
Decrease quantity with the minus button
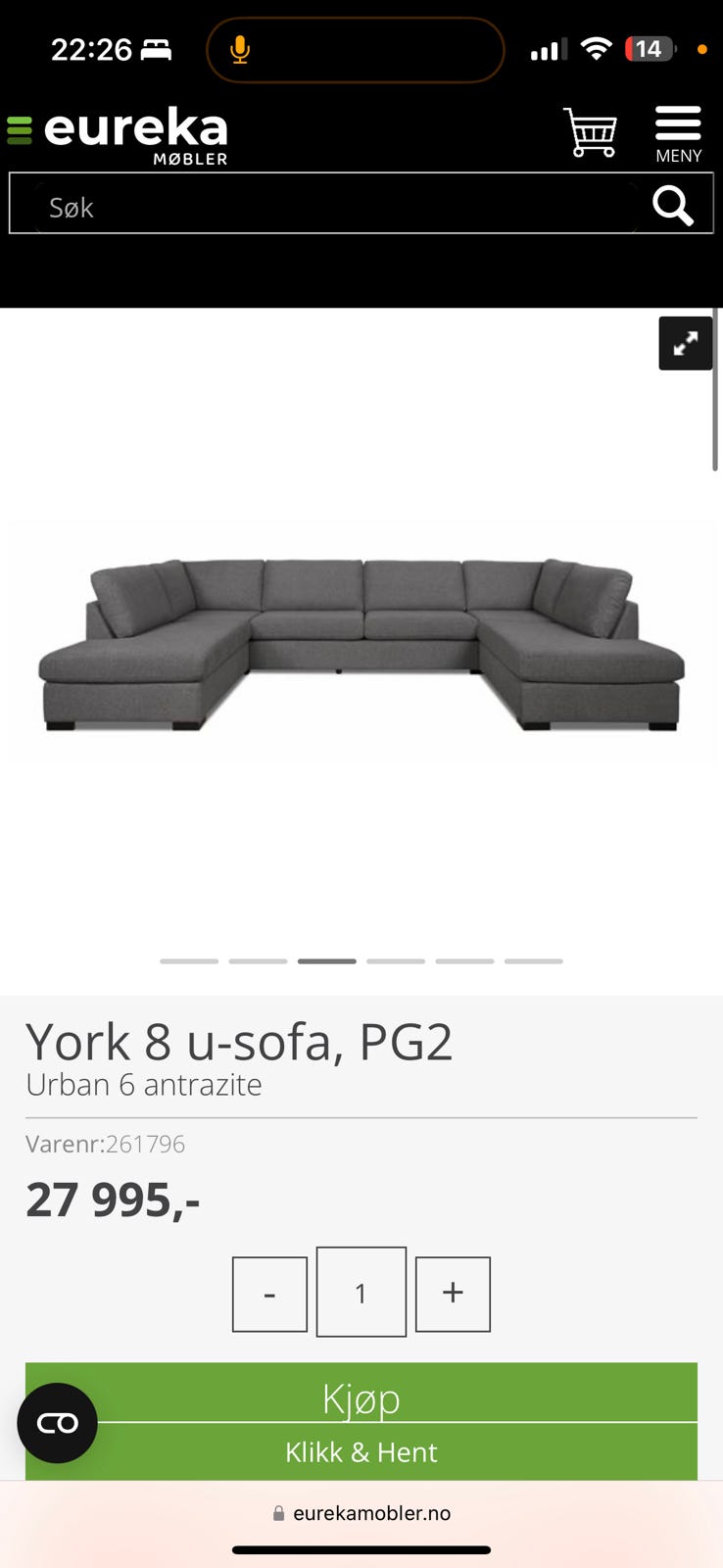tap(269, 1294)
